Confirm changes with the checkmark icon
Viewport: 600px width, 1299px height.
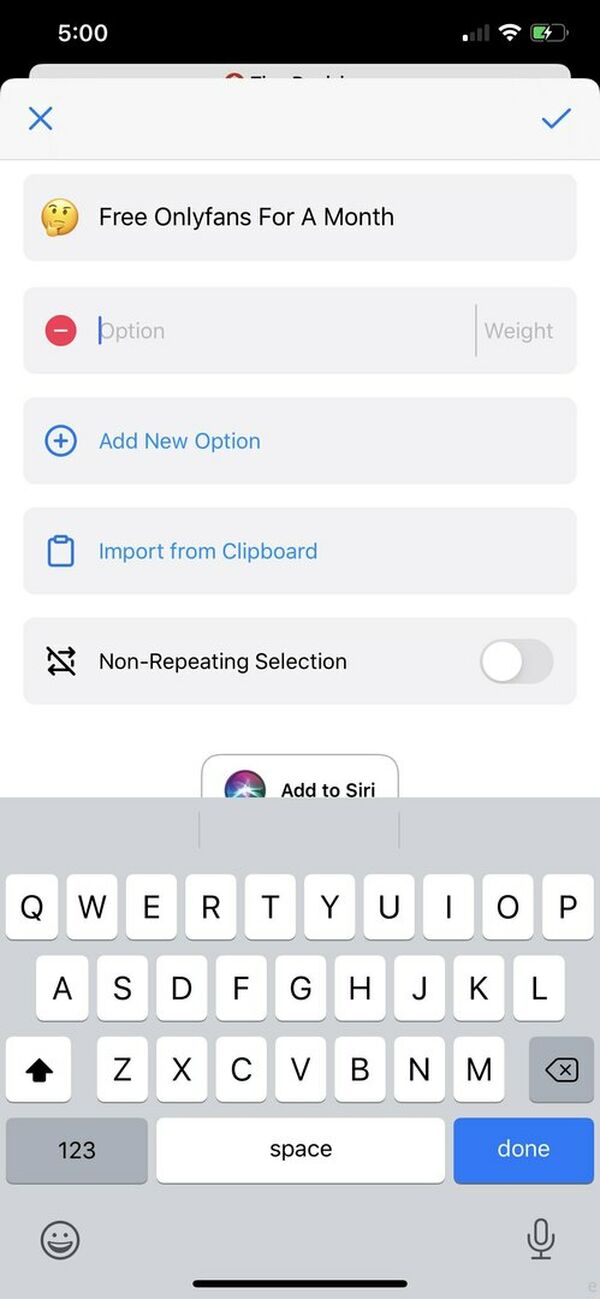556,119
